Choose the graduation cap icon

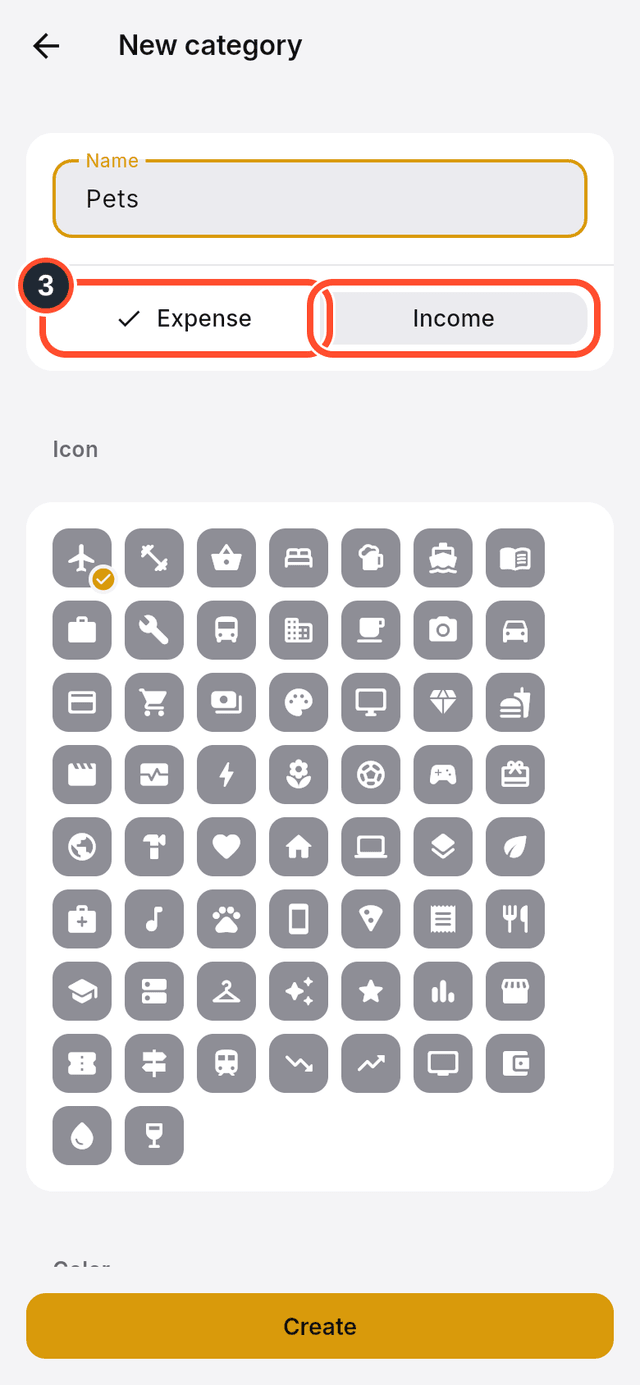[x=82, y=991]
